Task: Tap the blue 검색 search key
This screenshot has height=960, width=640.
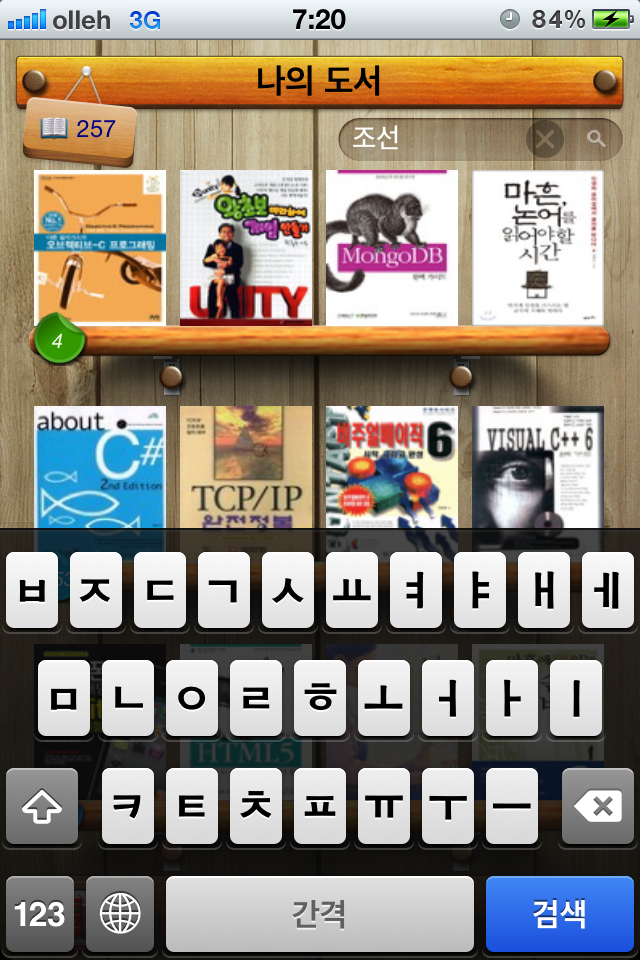Action: [x=559, y=913]
